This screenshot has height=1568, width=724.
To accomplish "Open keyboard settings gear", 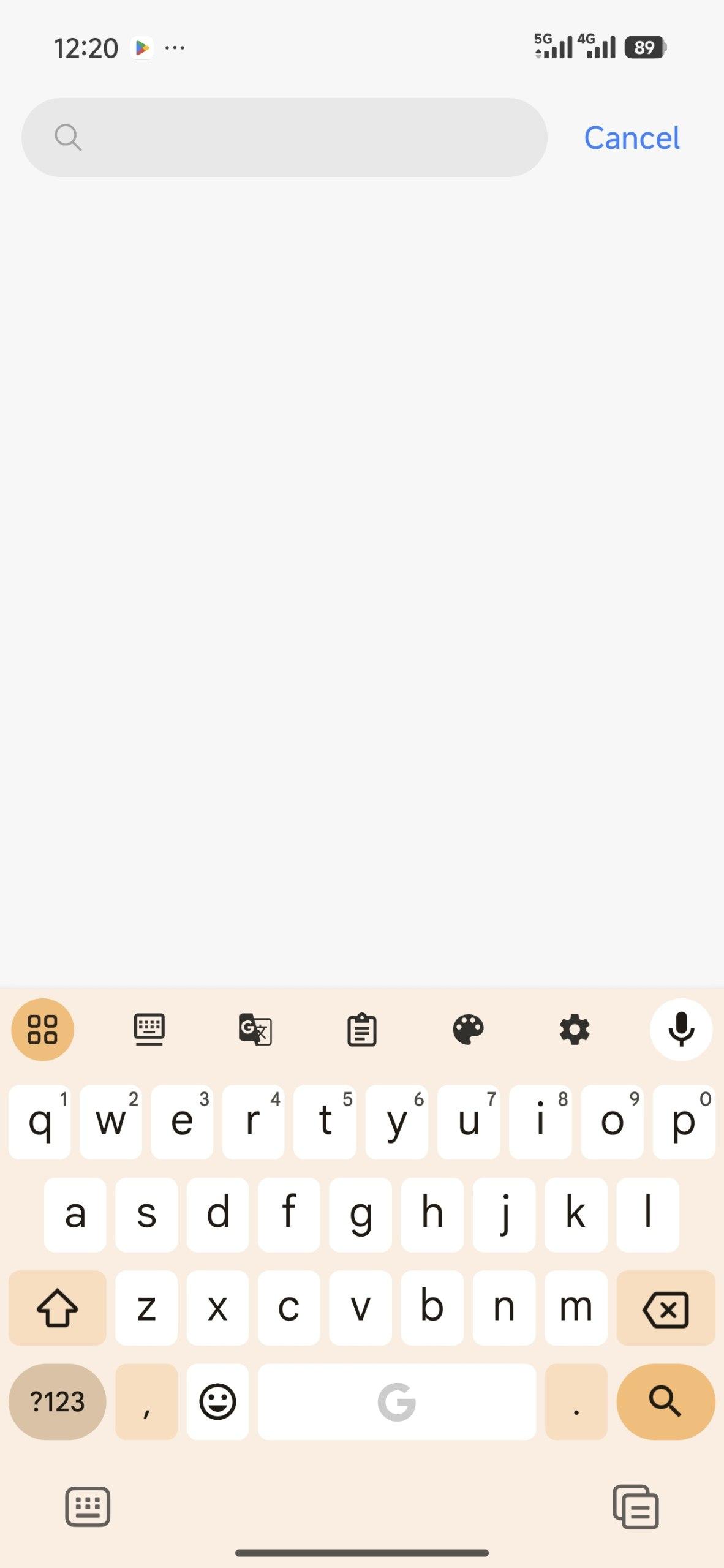I will [x=575, y=1030].
